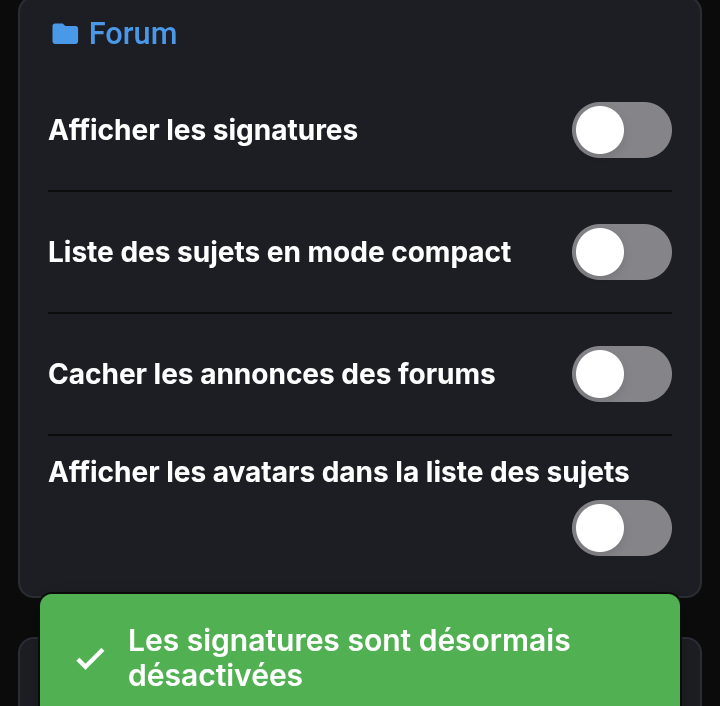Enable Liste des sujets en mode compact
720x706 pixels.
621,252
